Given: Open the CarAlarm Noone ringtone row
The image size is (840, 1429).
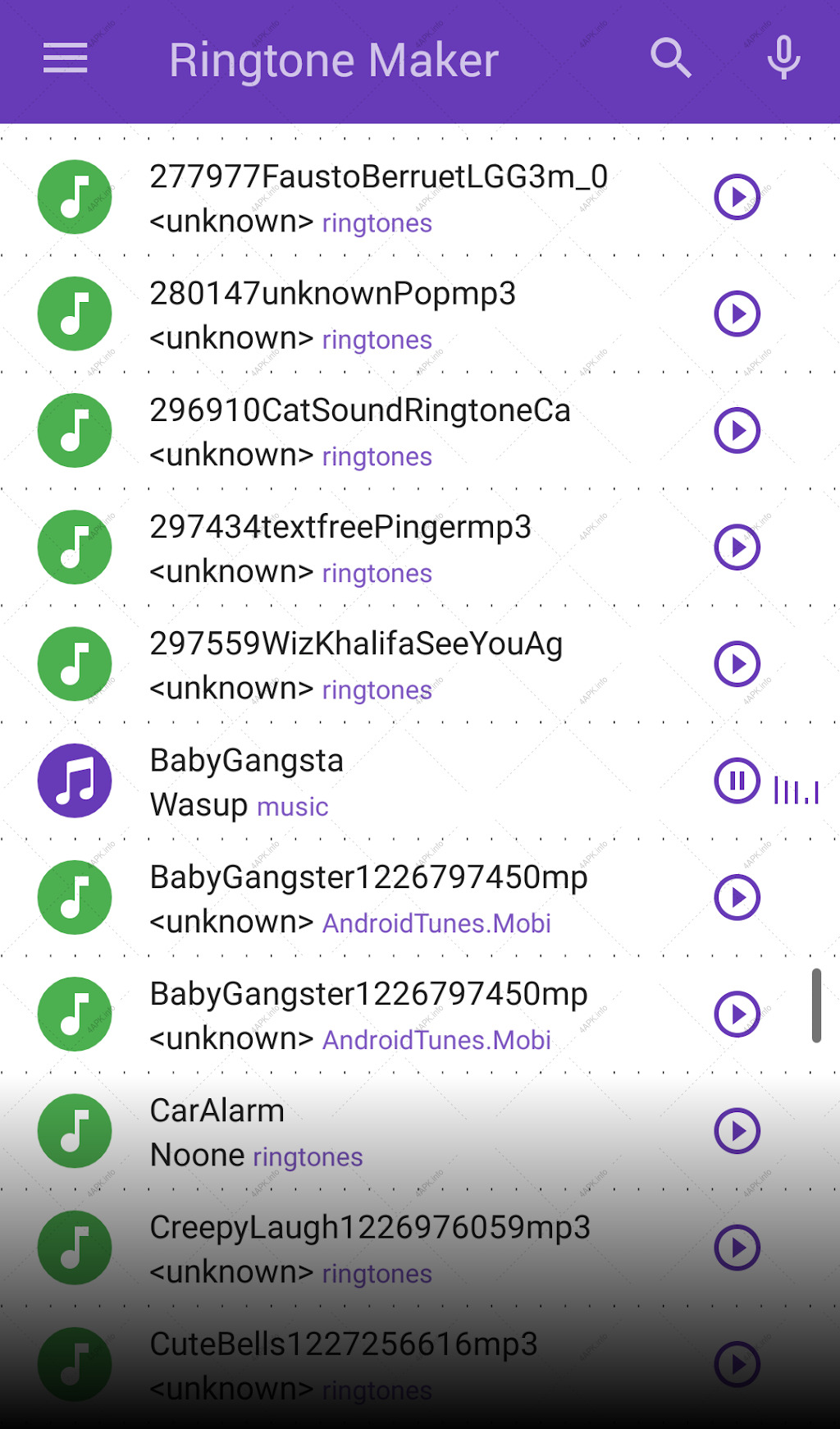Looking at the screenshot, I should click(x=420, y=1131).
